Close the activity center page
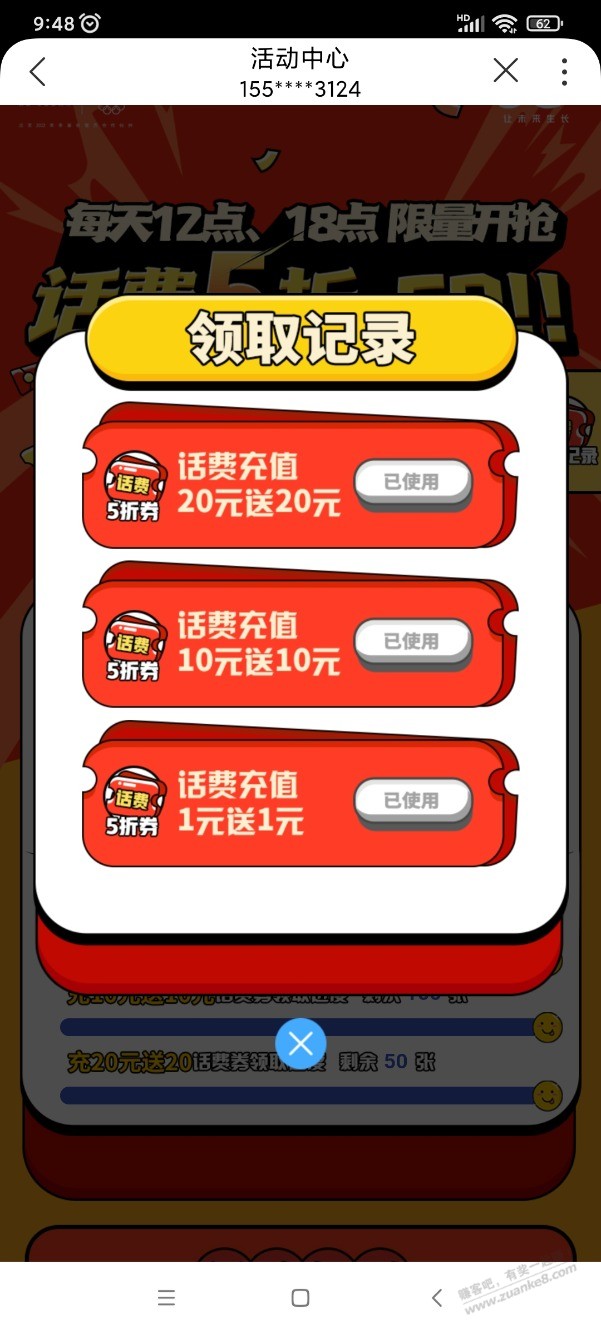 pyautogui.click(x=506, y=71)
